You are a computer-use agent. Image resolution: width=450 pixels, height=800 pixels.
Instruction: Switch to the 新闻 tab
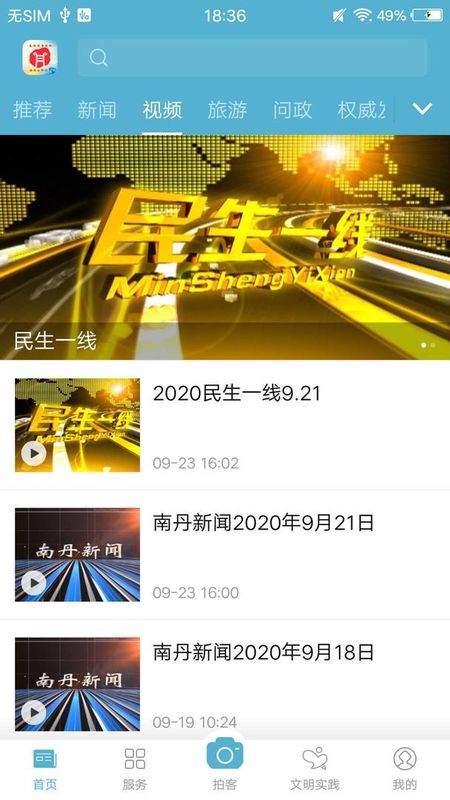97,109
